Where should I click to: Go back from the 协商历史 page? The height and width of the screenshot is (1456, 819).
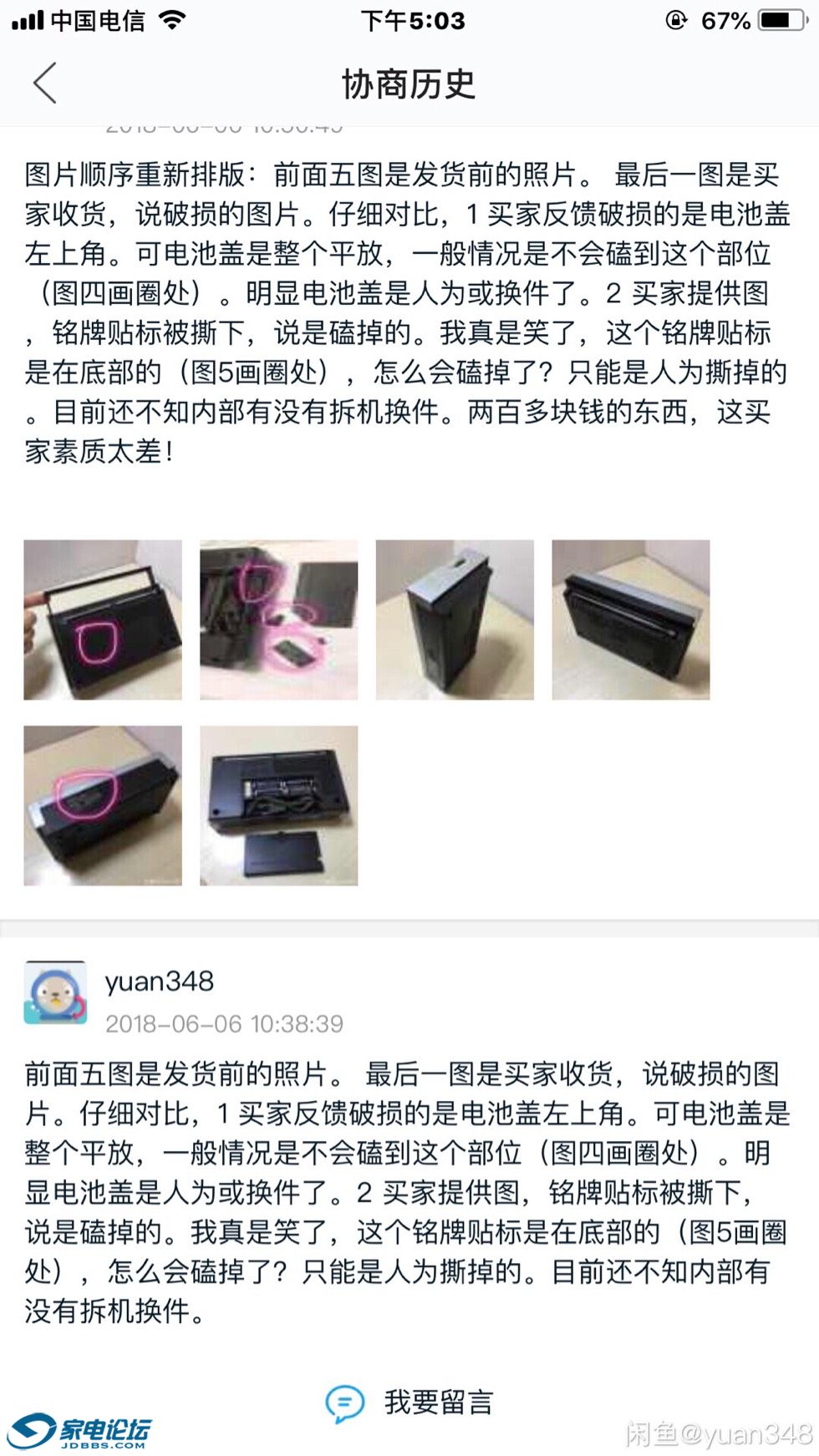click(x=45, y=84)
